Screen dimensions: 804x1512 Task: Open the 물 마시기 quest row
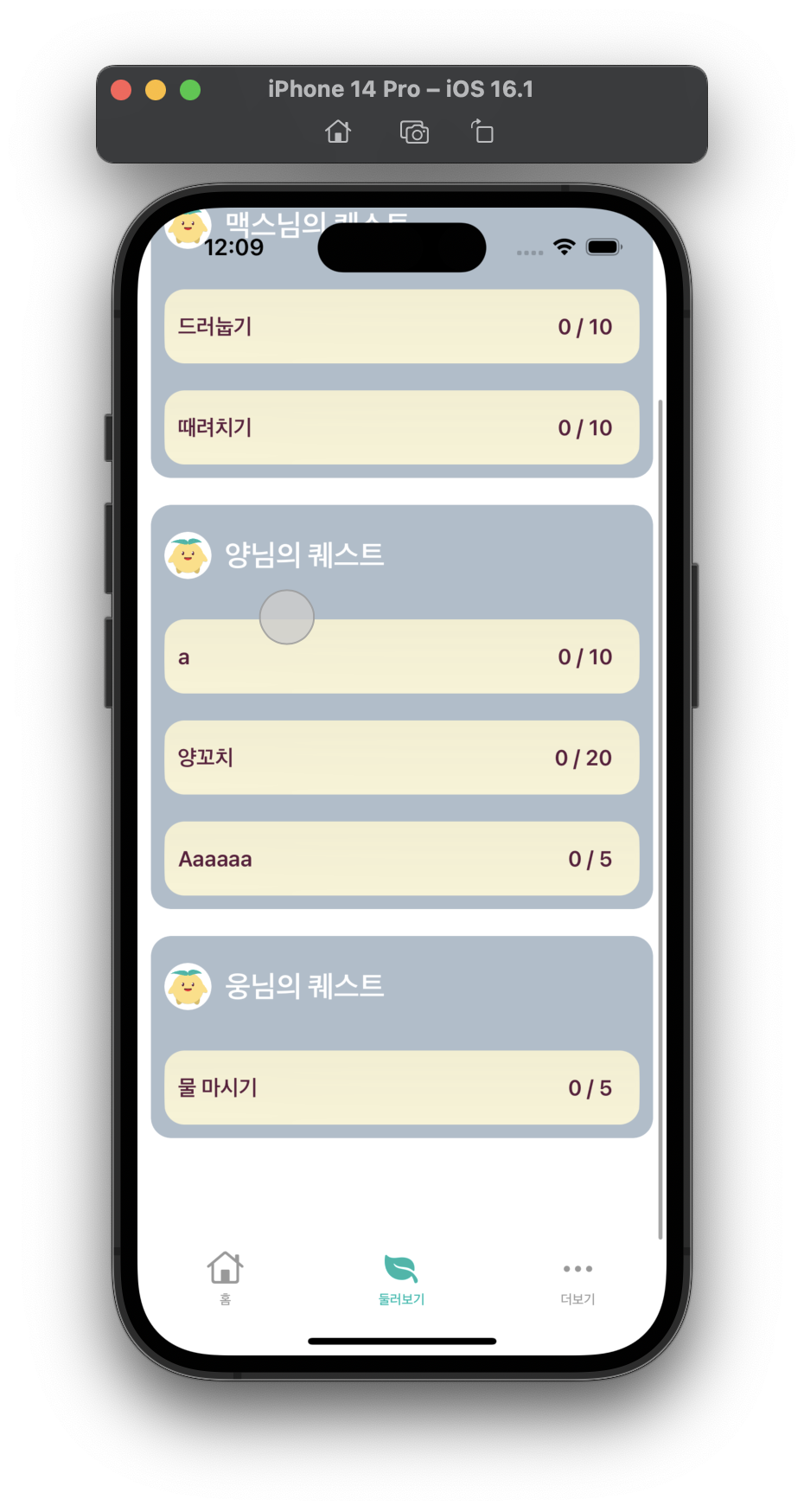click(401, 1088)
